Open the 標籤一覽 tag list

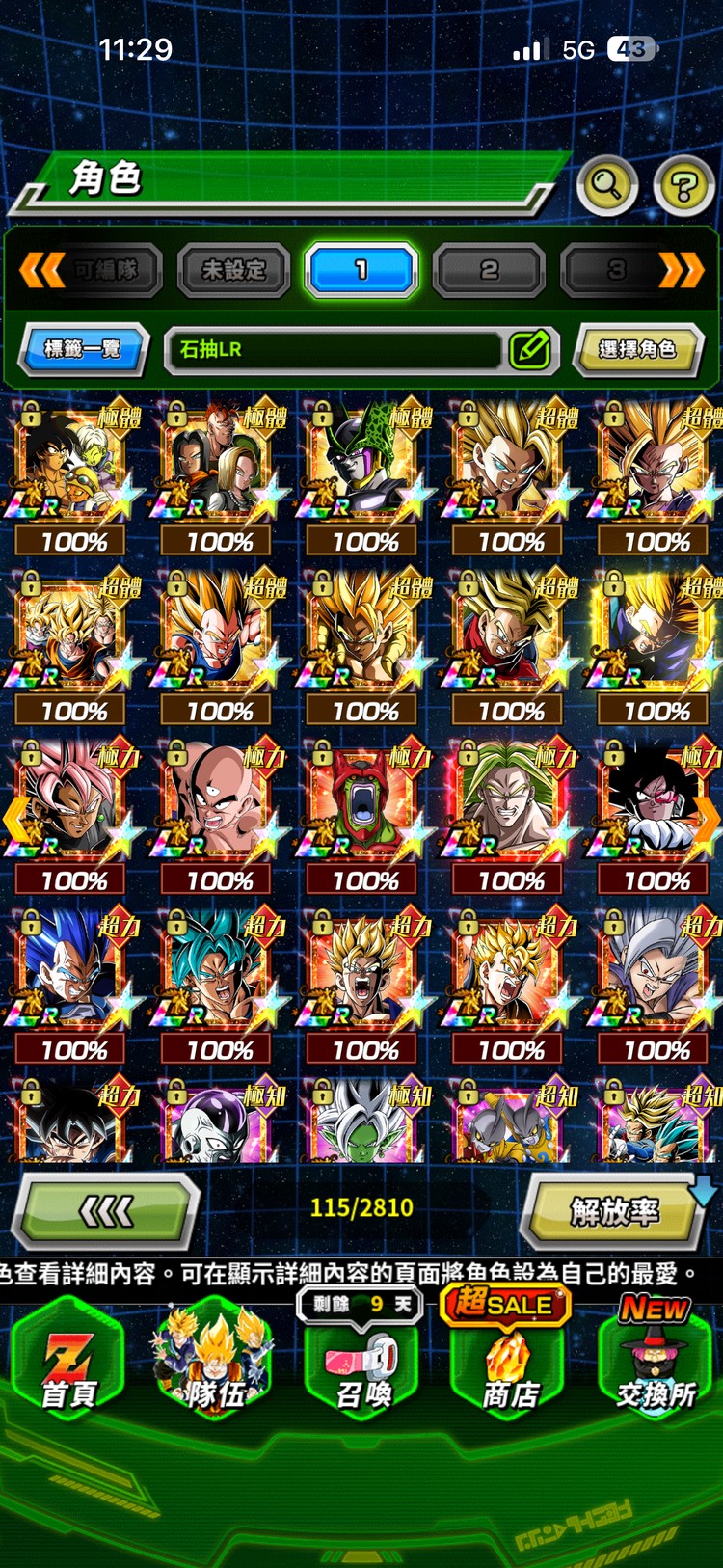tap(83, 349)
